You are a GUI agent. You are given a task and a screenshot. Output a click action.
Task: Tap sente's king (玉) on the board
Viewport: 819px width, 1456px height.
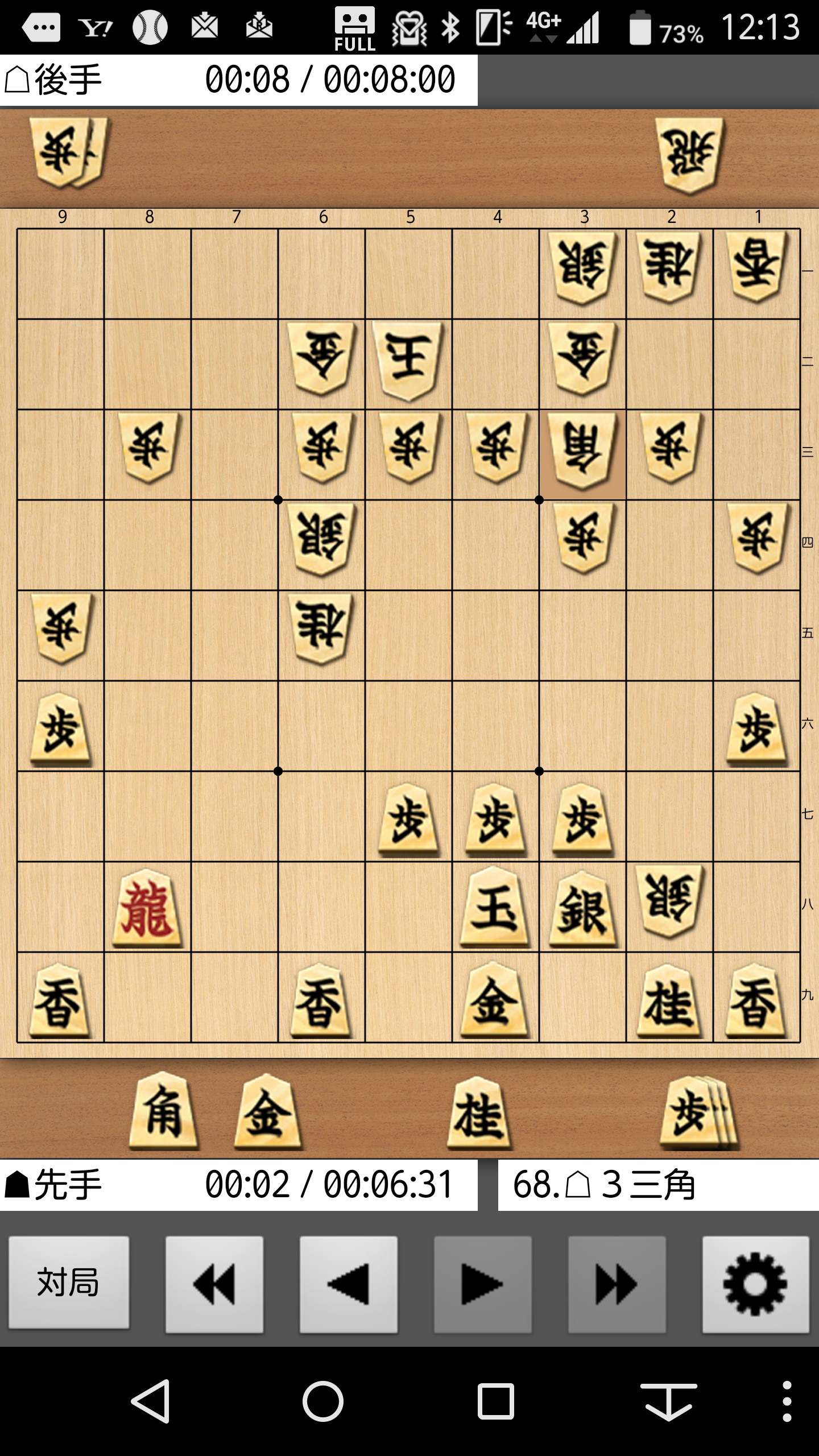point(495,909)
